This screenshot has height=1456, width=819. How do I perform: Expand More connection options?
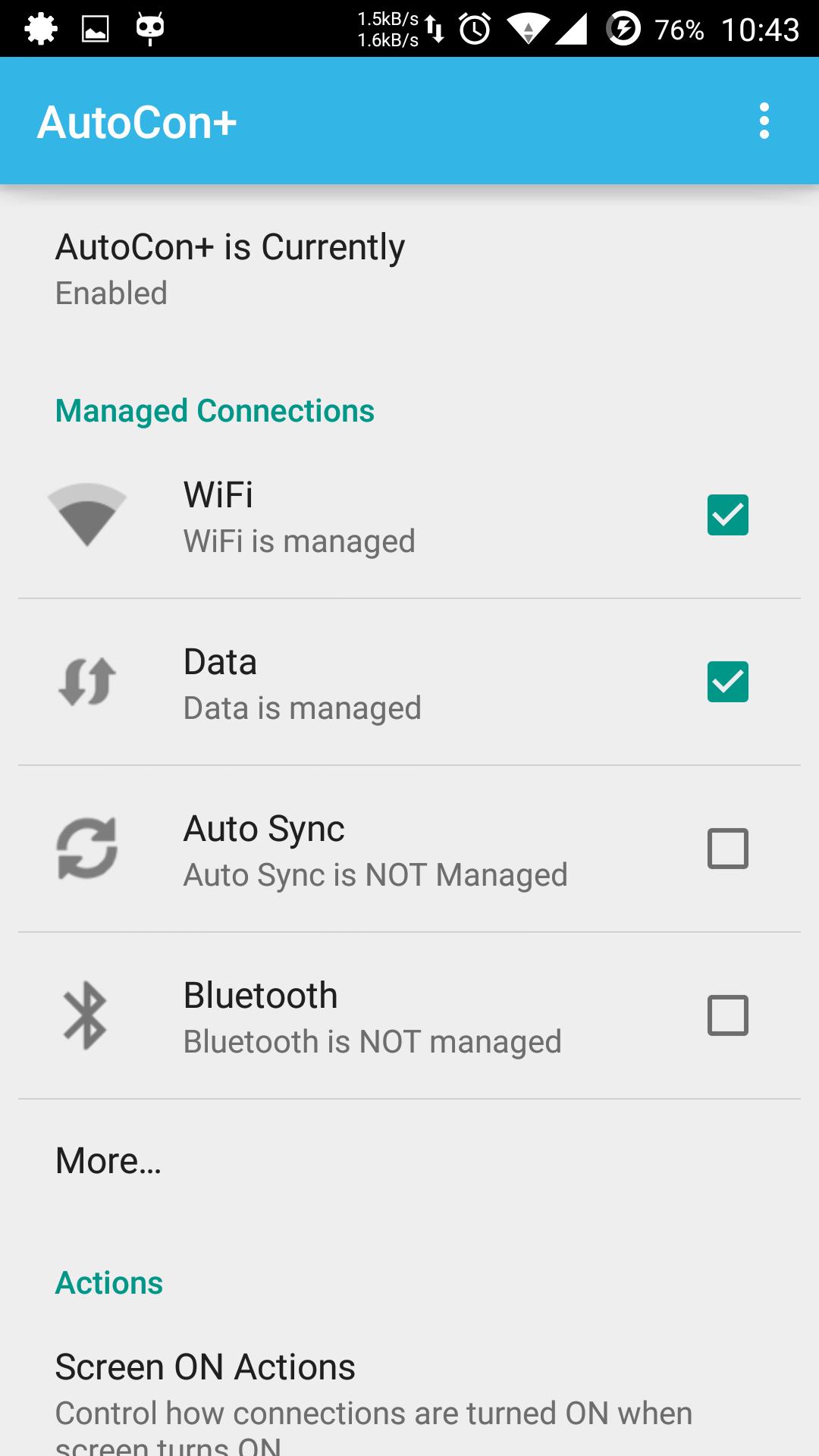[x=108, y=1159]
